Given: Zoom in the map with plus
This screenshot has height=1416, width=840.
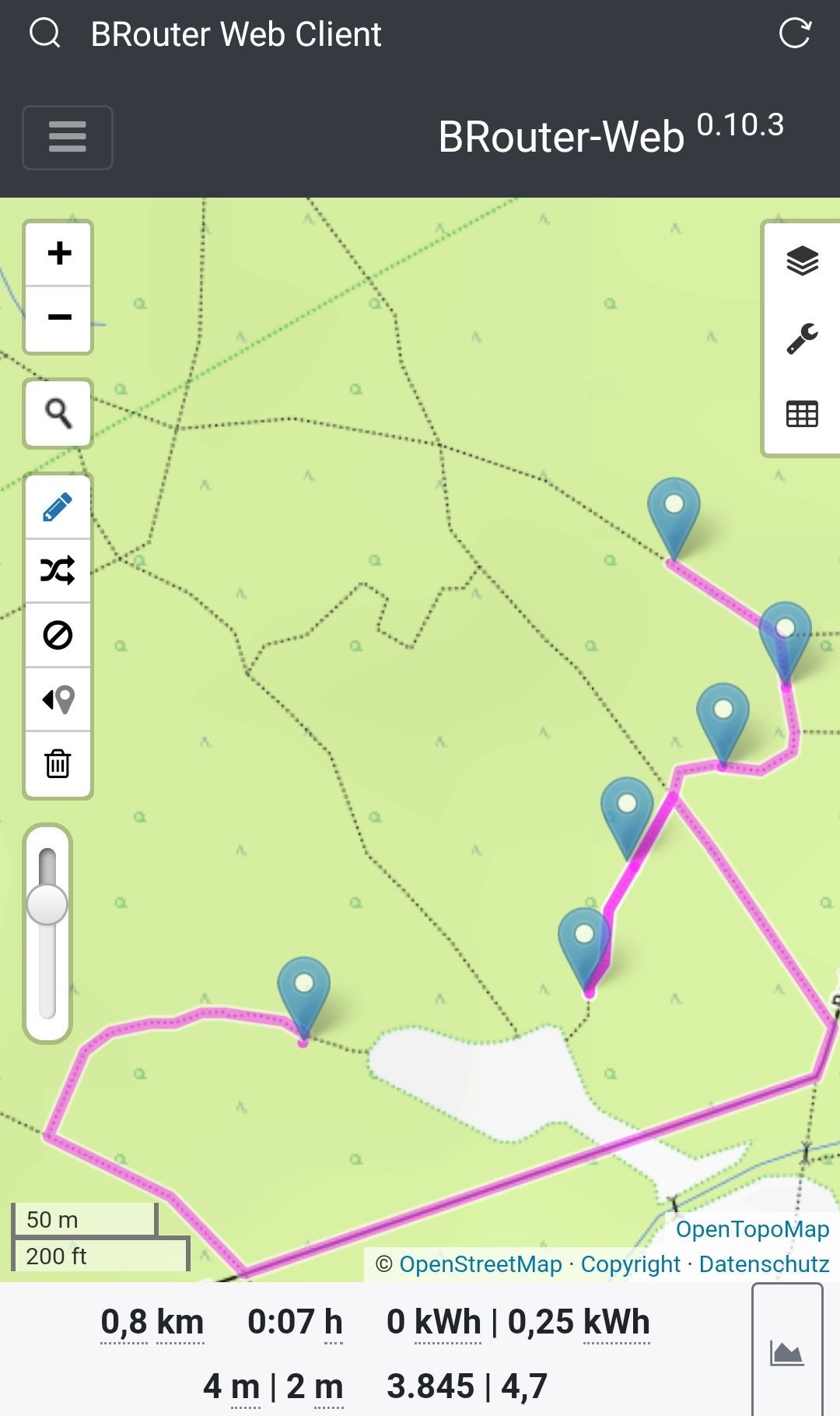Looking at the screenshot, I should (x=59, y=254).
